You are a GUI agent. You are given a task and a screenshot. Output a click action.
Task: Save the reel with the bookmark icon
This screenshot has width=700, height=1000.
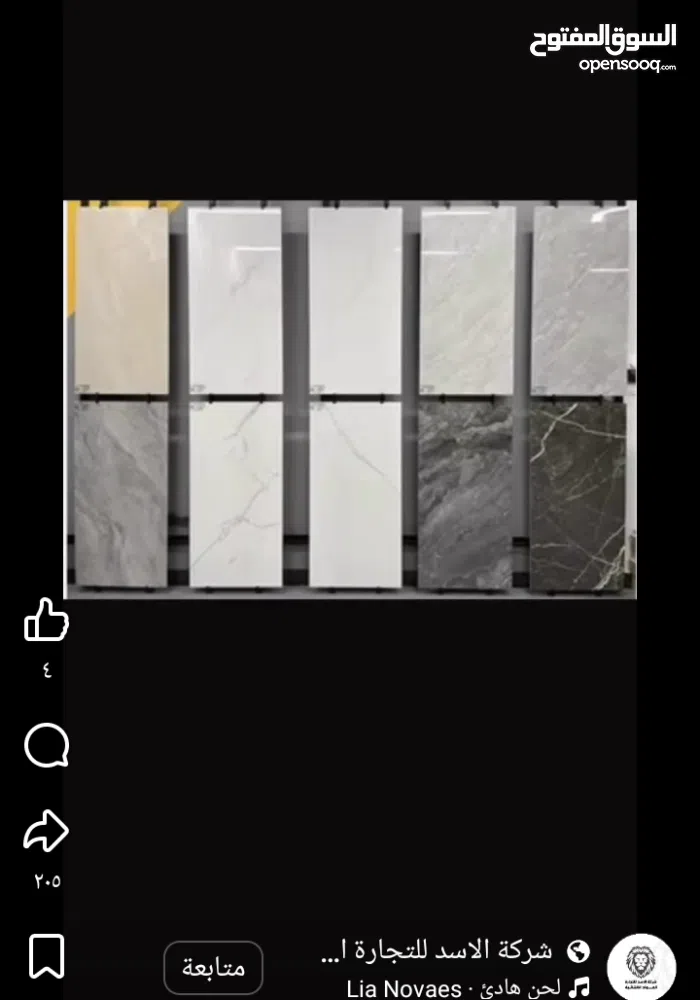[46, 955]
